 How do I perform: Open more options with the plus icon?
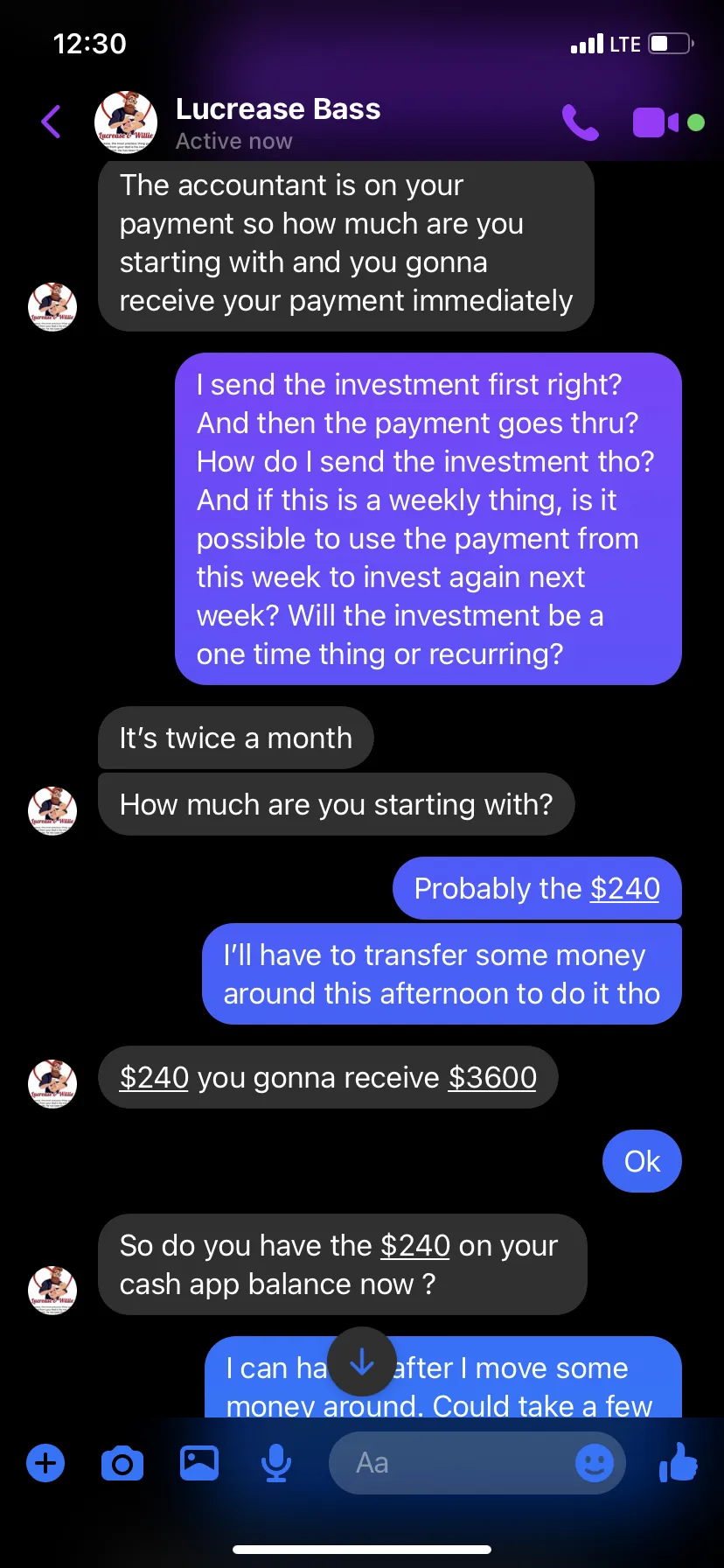(45, 1462)
